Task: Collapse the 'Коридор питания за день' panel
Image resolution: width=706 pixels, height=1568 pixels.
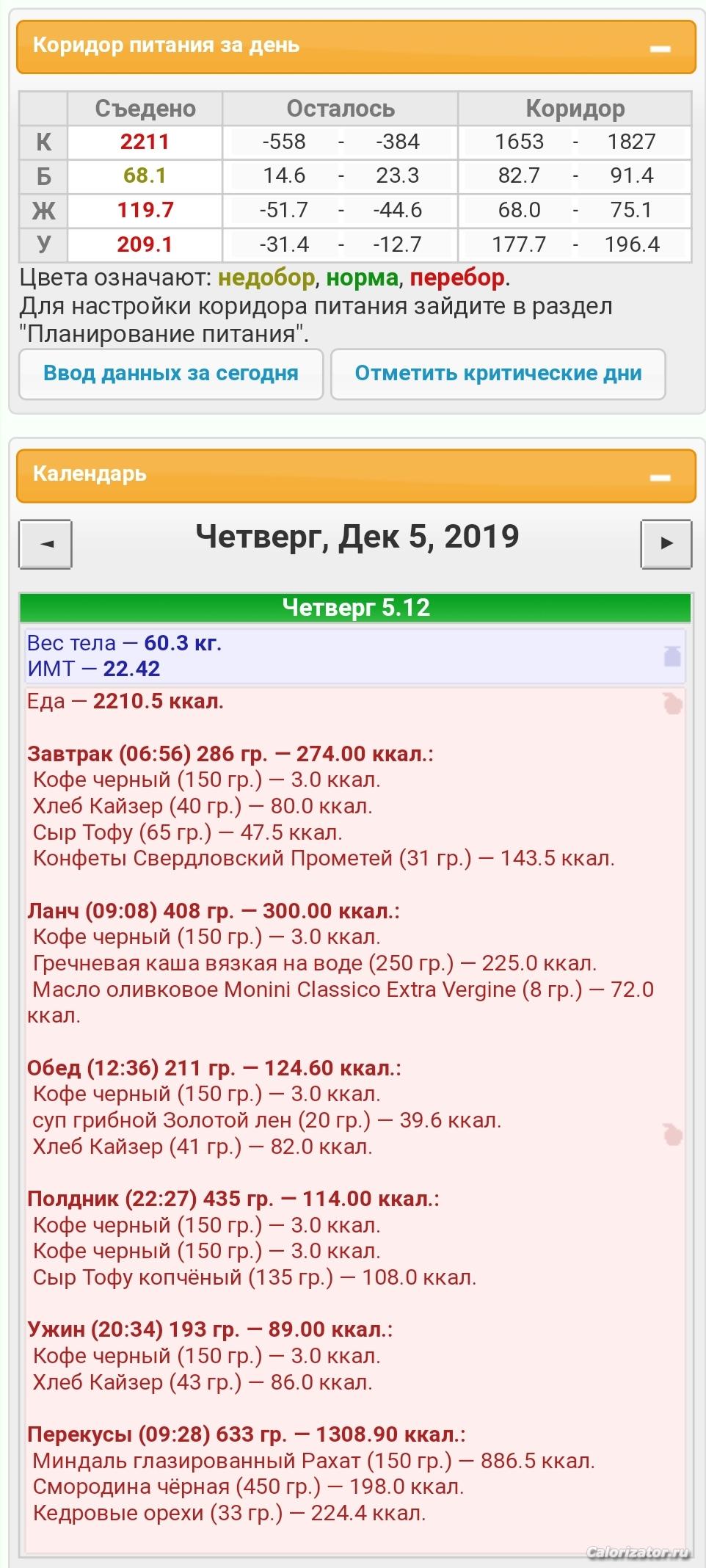Action: (x=660, y=48)
